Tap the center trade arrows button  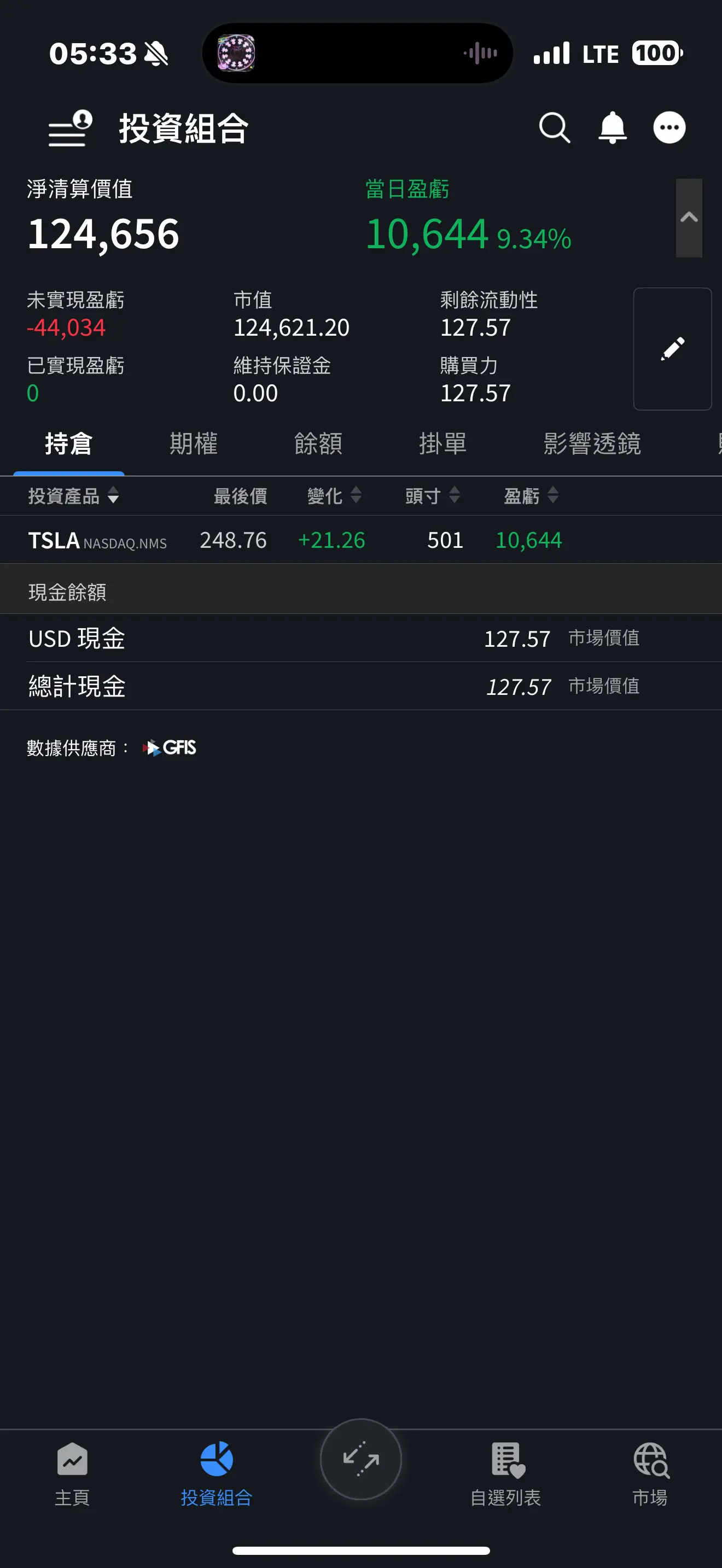[x=361, y=1460]
